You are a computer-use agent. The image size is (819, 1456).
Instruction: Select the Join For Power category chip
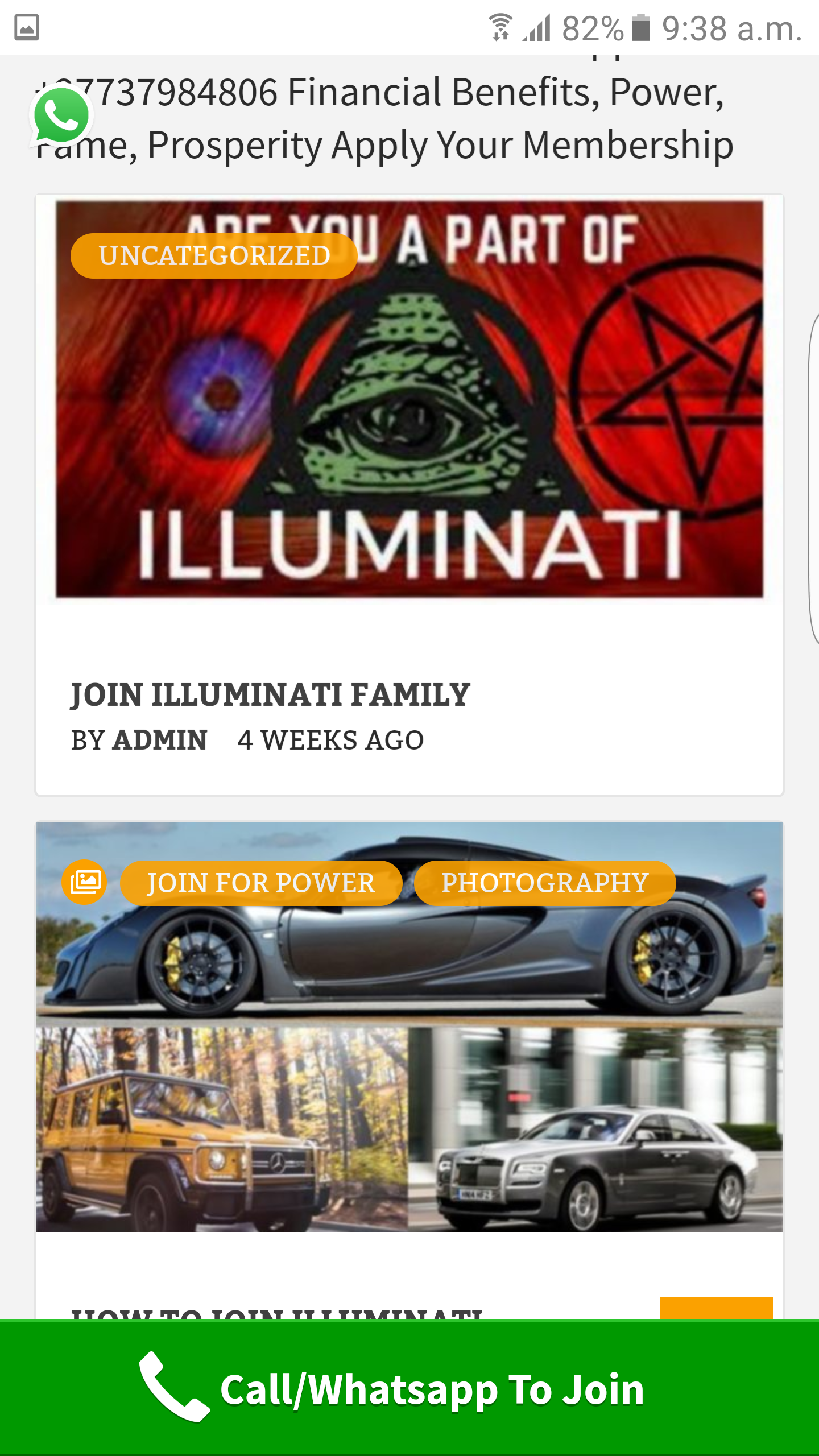tap(261, 883)
